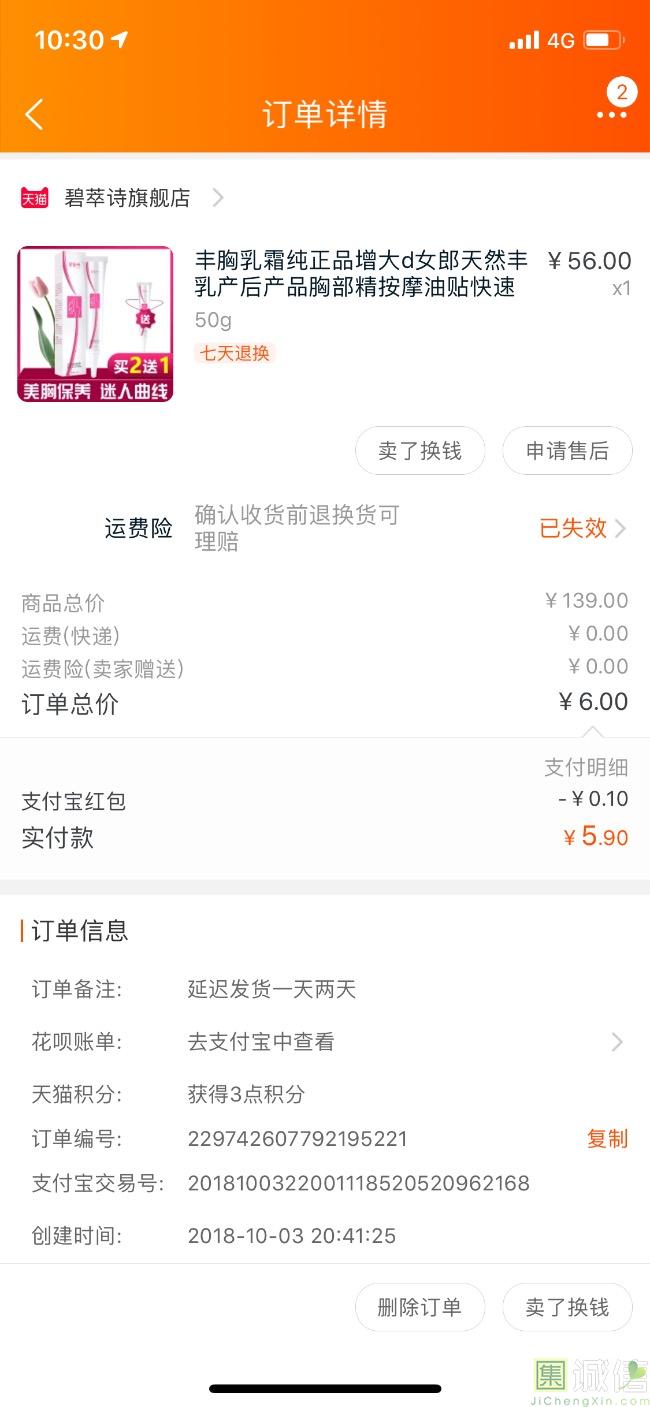The height and width of the screenshot is (1407, 650).
Task: Open the three-dot more menu
Action: [612, 114]
